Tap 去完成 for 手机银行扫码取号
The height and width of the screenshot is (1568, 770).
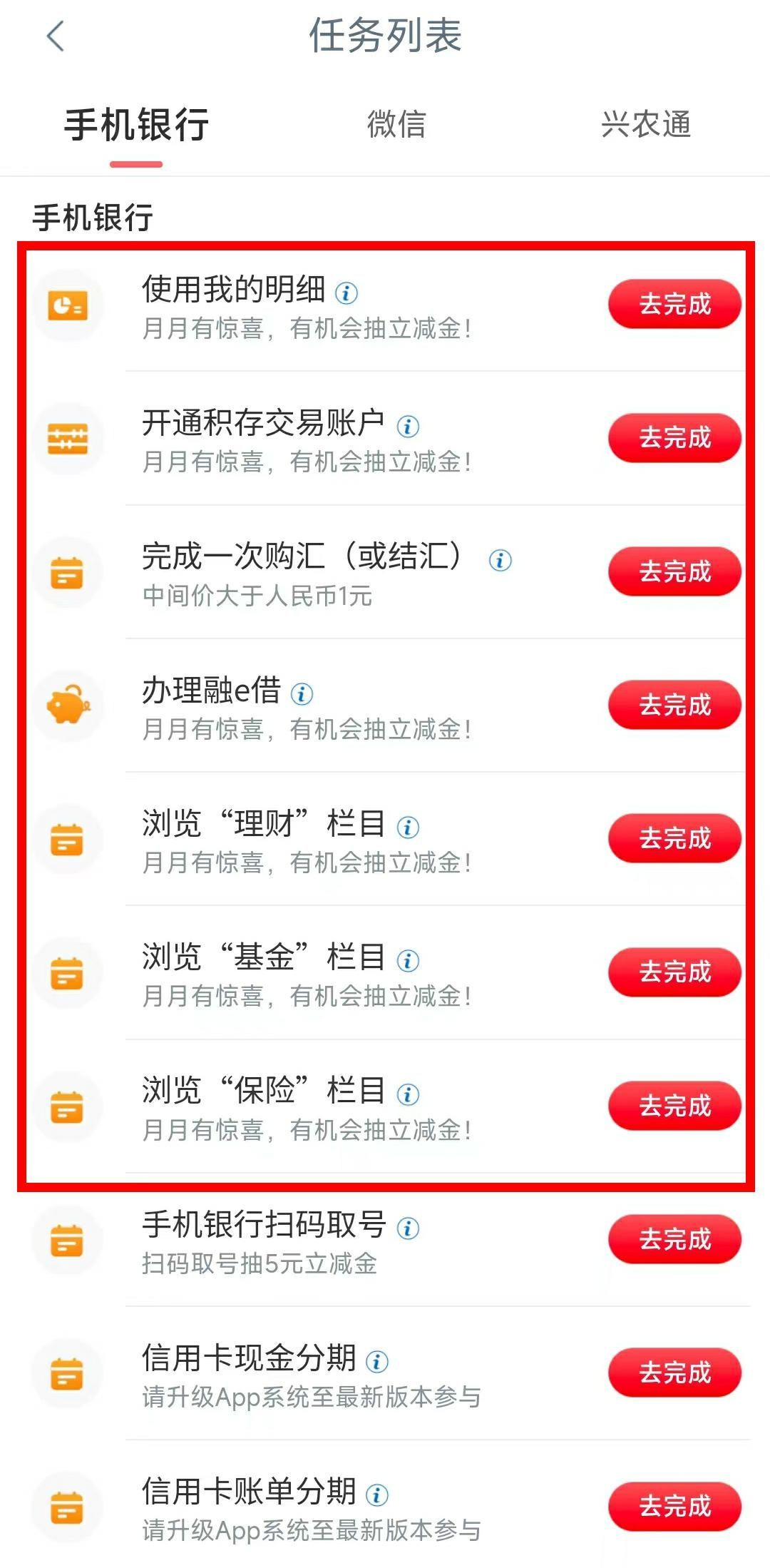674,1239
